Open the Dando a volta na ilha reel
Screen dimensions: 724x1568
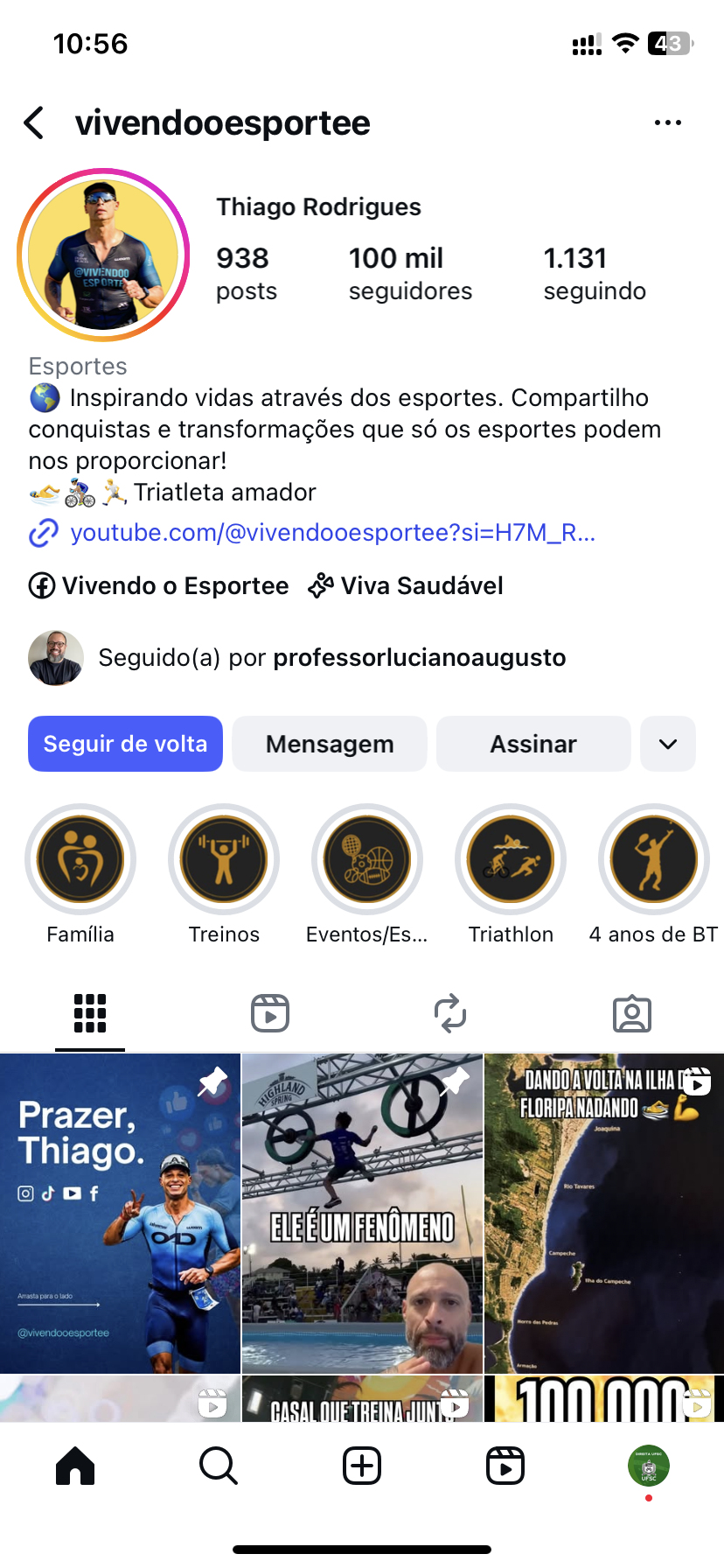[604, 1213]
